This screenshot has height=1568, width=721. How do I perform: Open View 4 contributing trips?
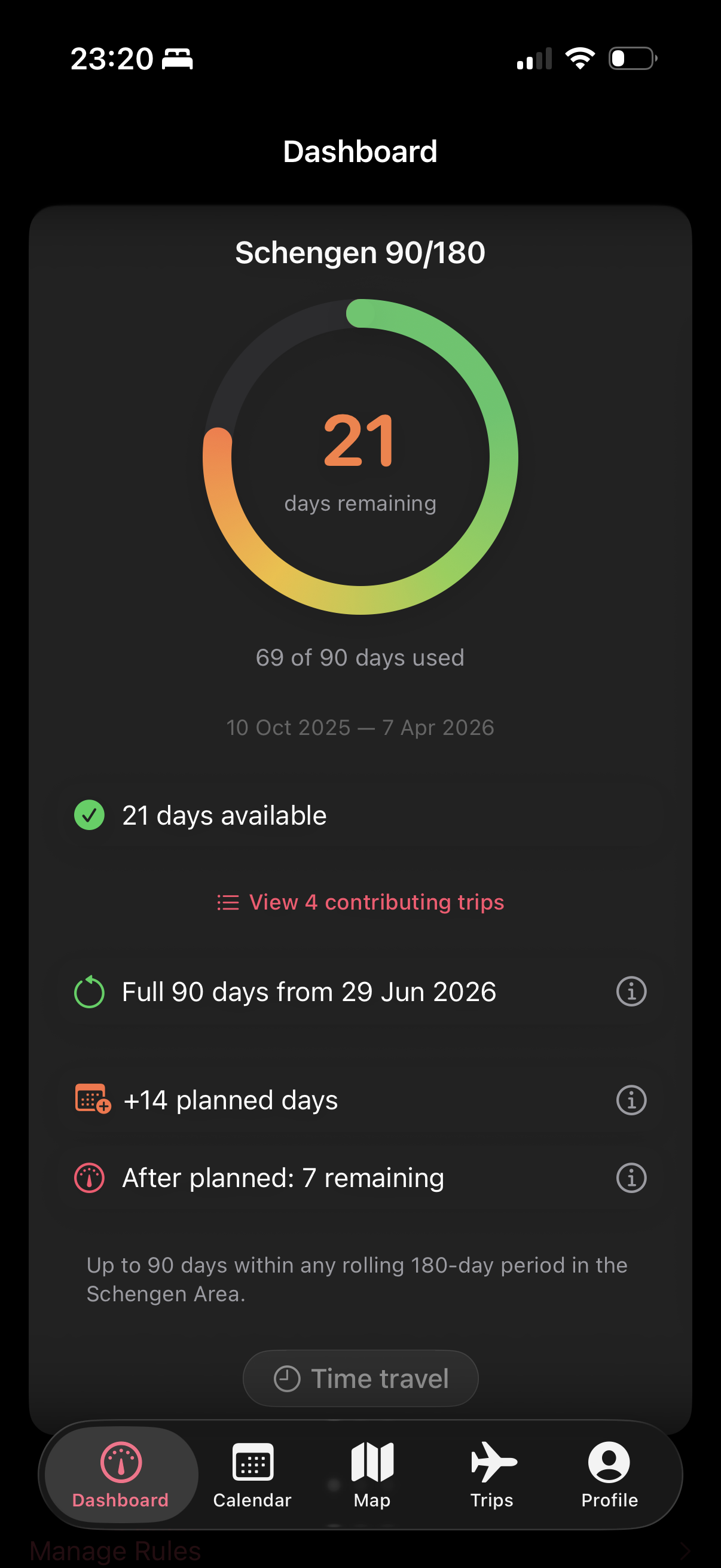375,902
